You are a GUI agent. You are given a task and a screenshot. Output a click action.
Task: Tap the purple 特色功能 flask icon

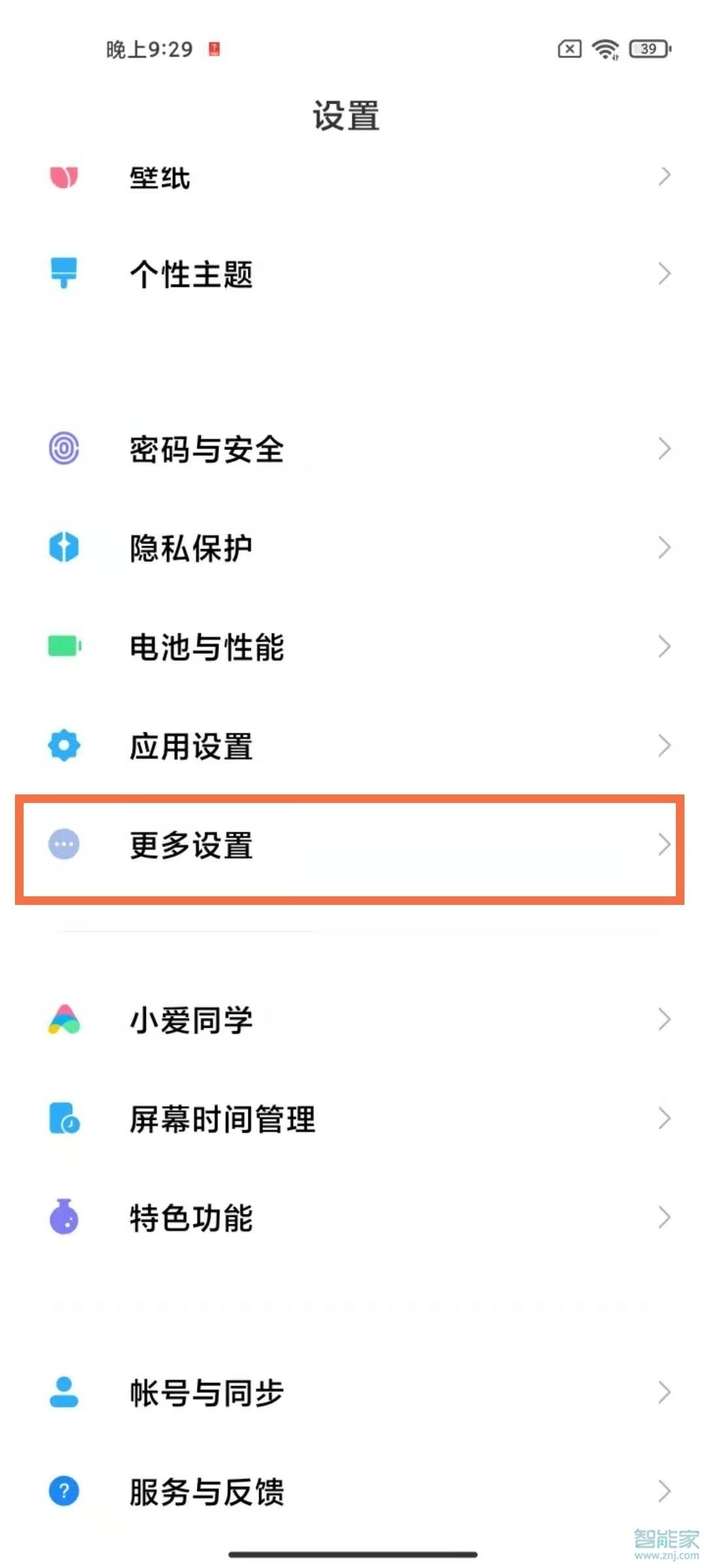[x=63, y=1215]
